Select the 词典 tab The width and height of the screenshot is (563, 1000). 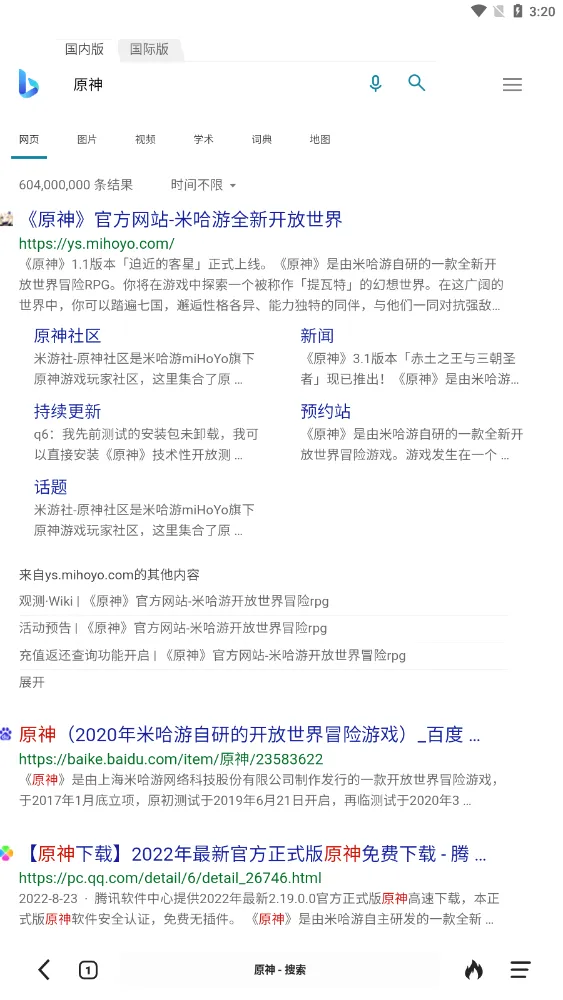pos(261,139)
